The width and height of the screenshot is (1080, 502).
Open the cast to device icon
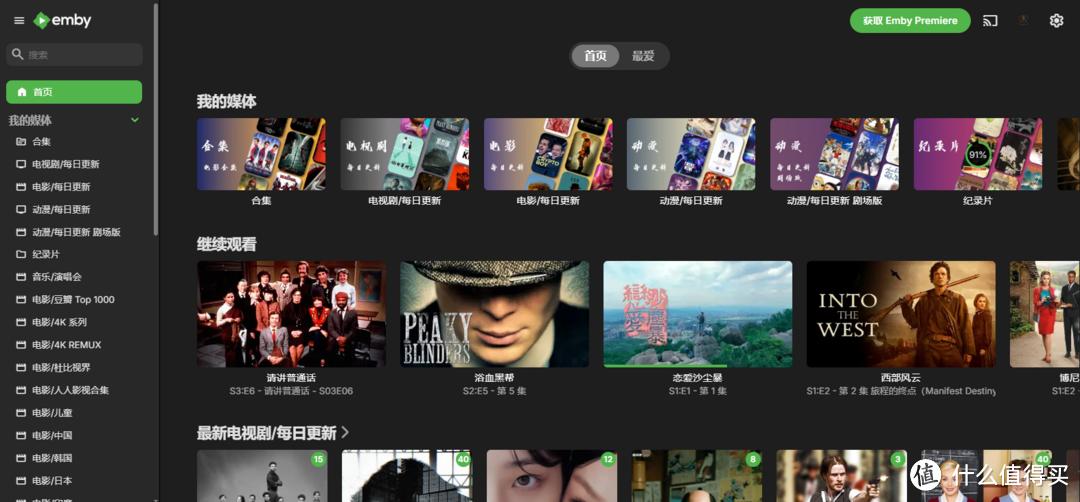[x=990, y=20]
